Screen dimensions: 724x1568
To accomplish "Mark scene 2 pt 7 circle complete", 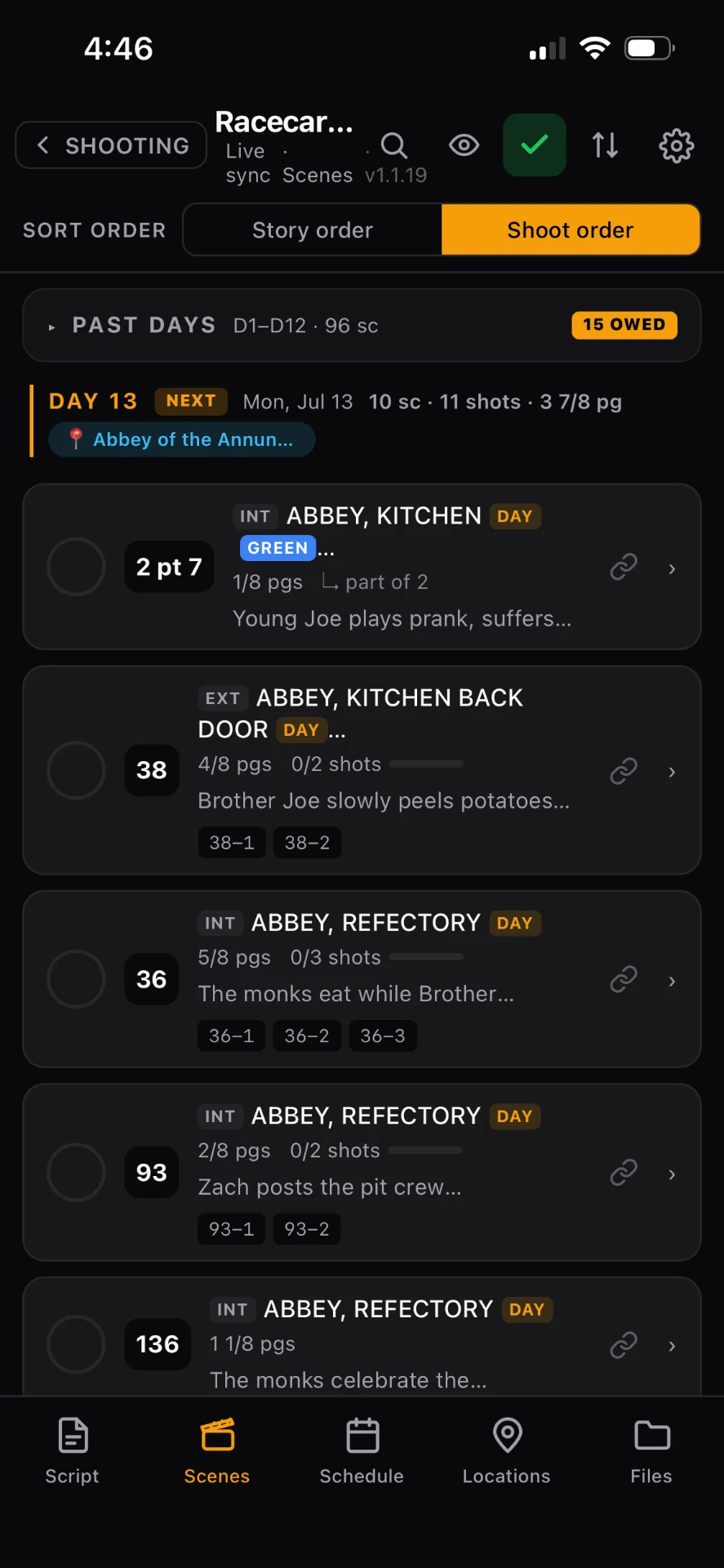I will 76,567.
